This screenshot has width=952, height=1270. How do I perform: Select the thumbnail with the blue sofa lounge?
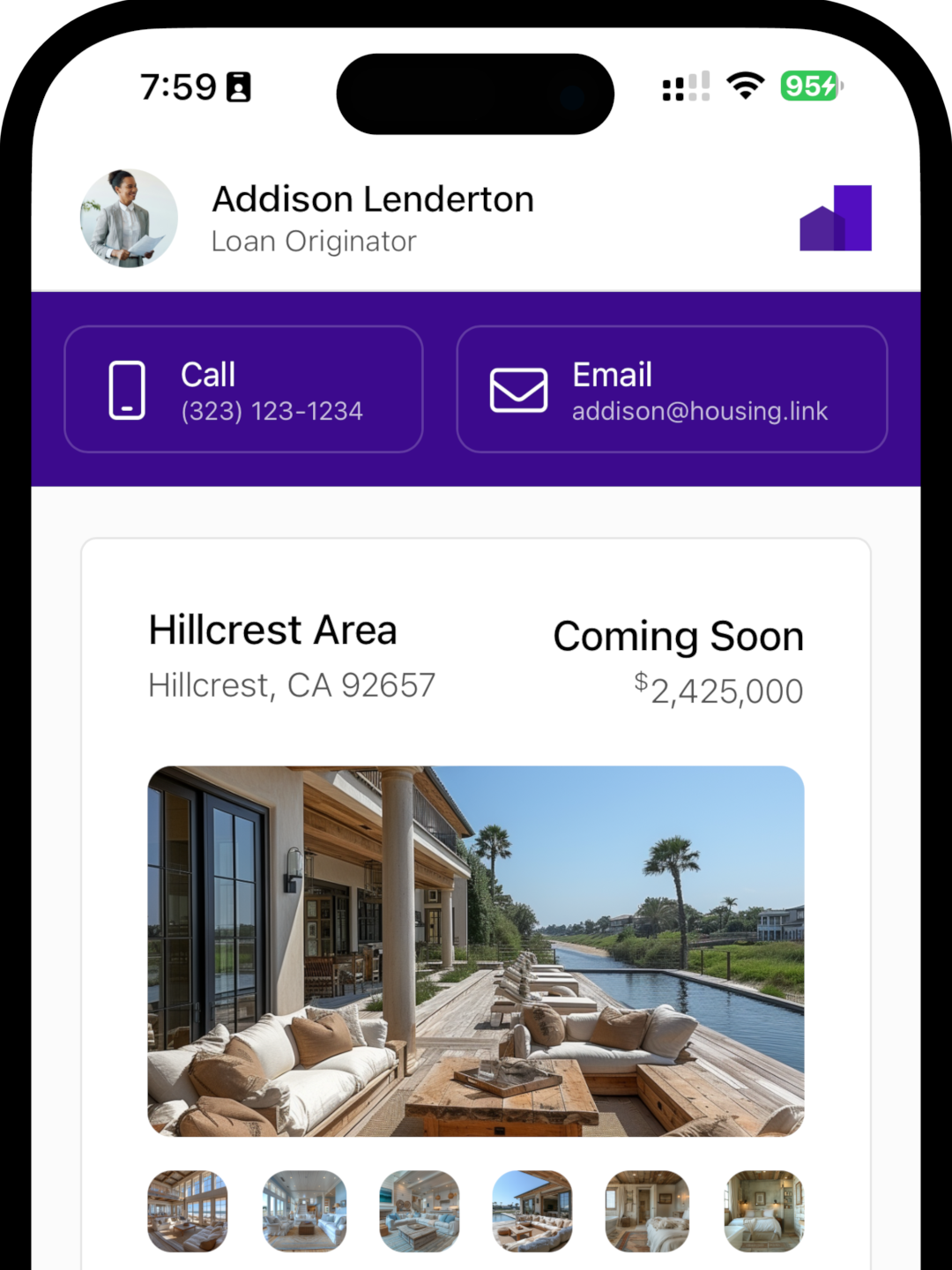420,1211
